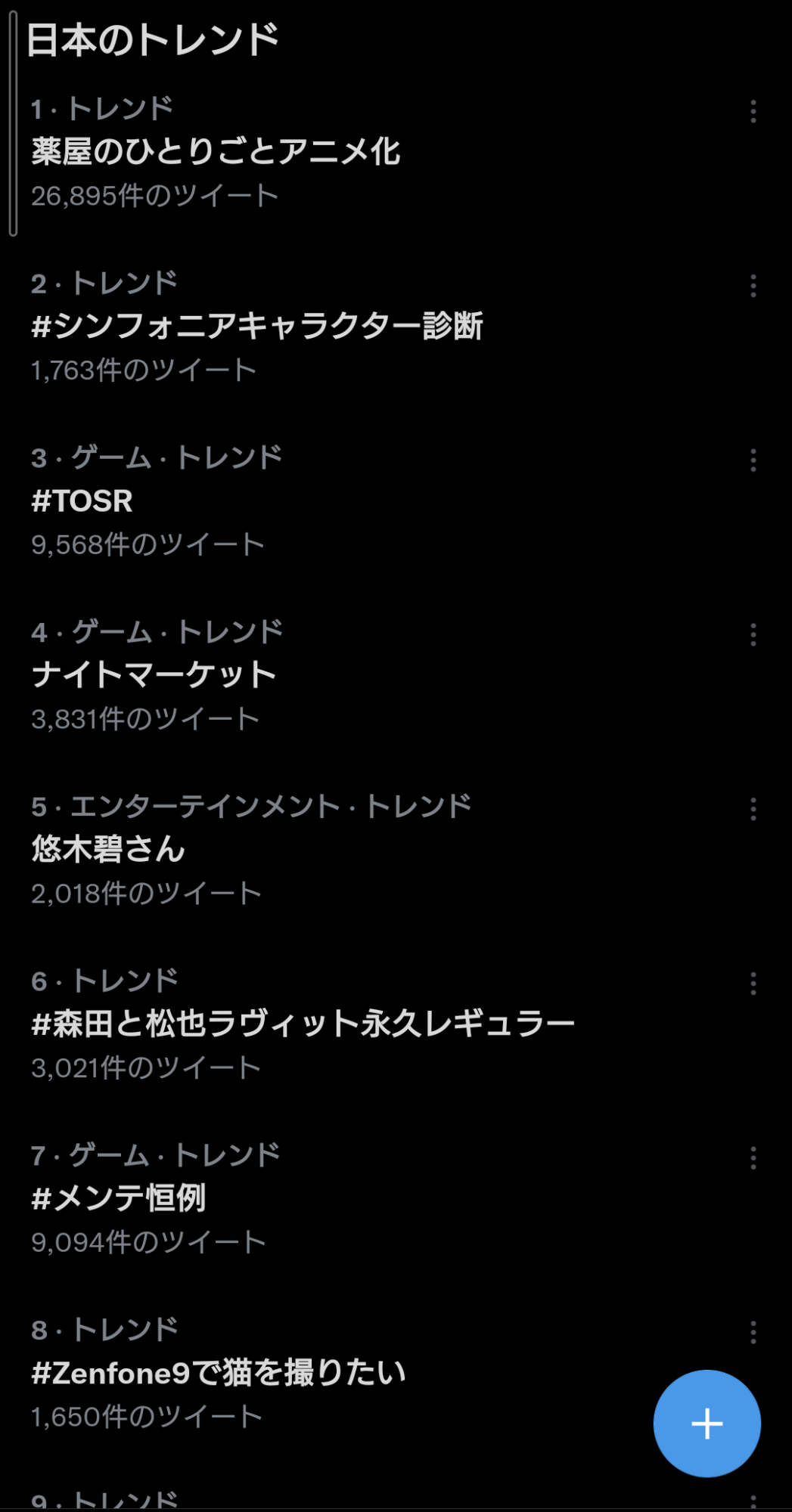This screenshot has width=792, height=1512.
Task: Show more options for #TOSR
Action: 753,460
